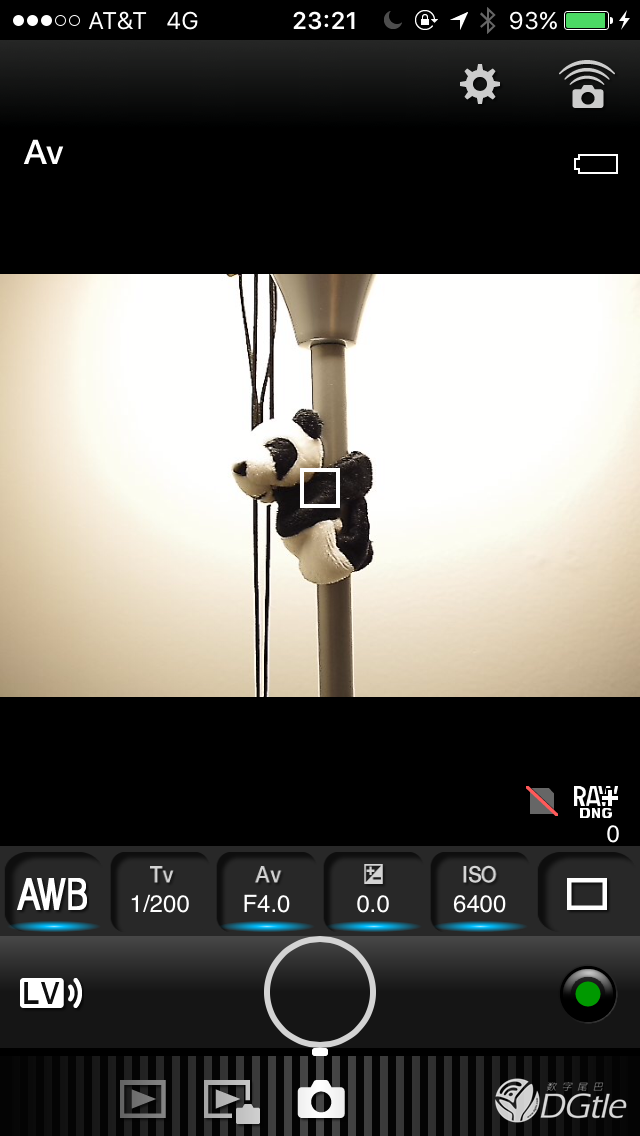The width and height of the screenshot is (640, 1136).
Task: Select the camera capture tab
Action: pyautogui.click(x=321, y=1099)
